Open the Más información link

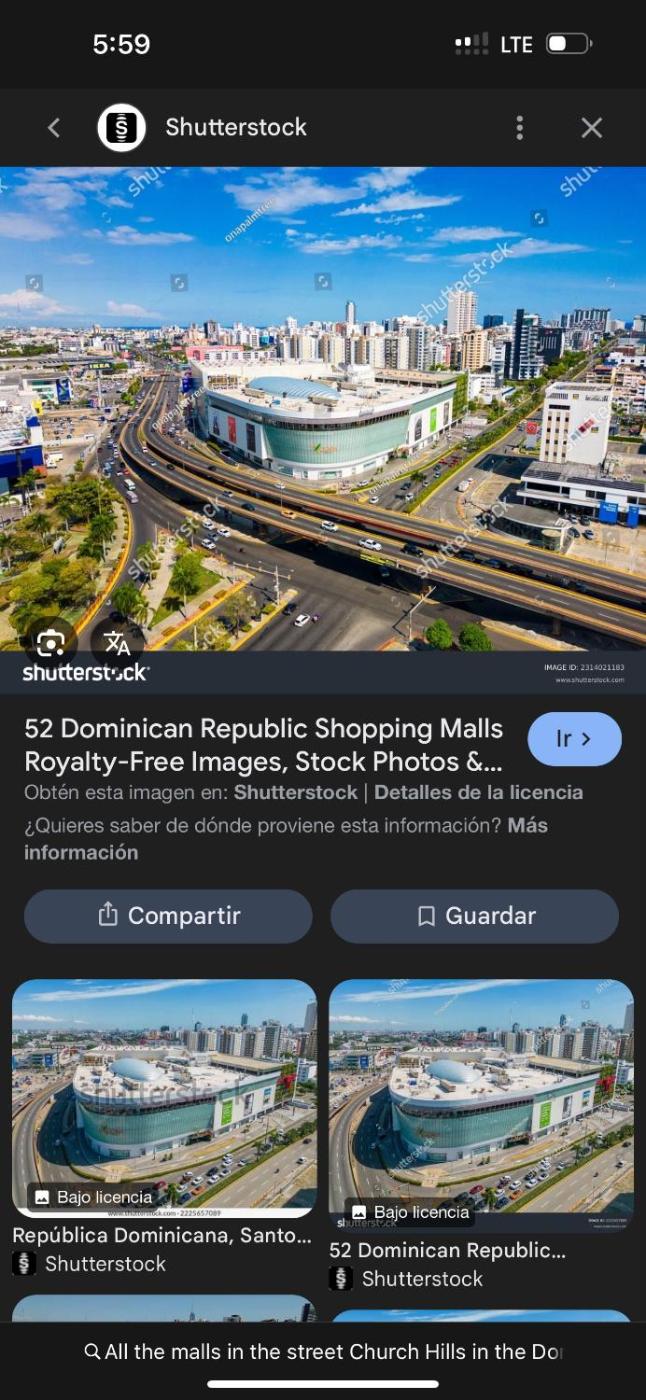point(527,826)
